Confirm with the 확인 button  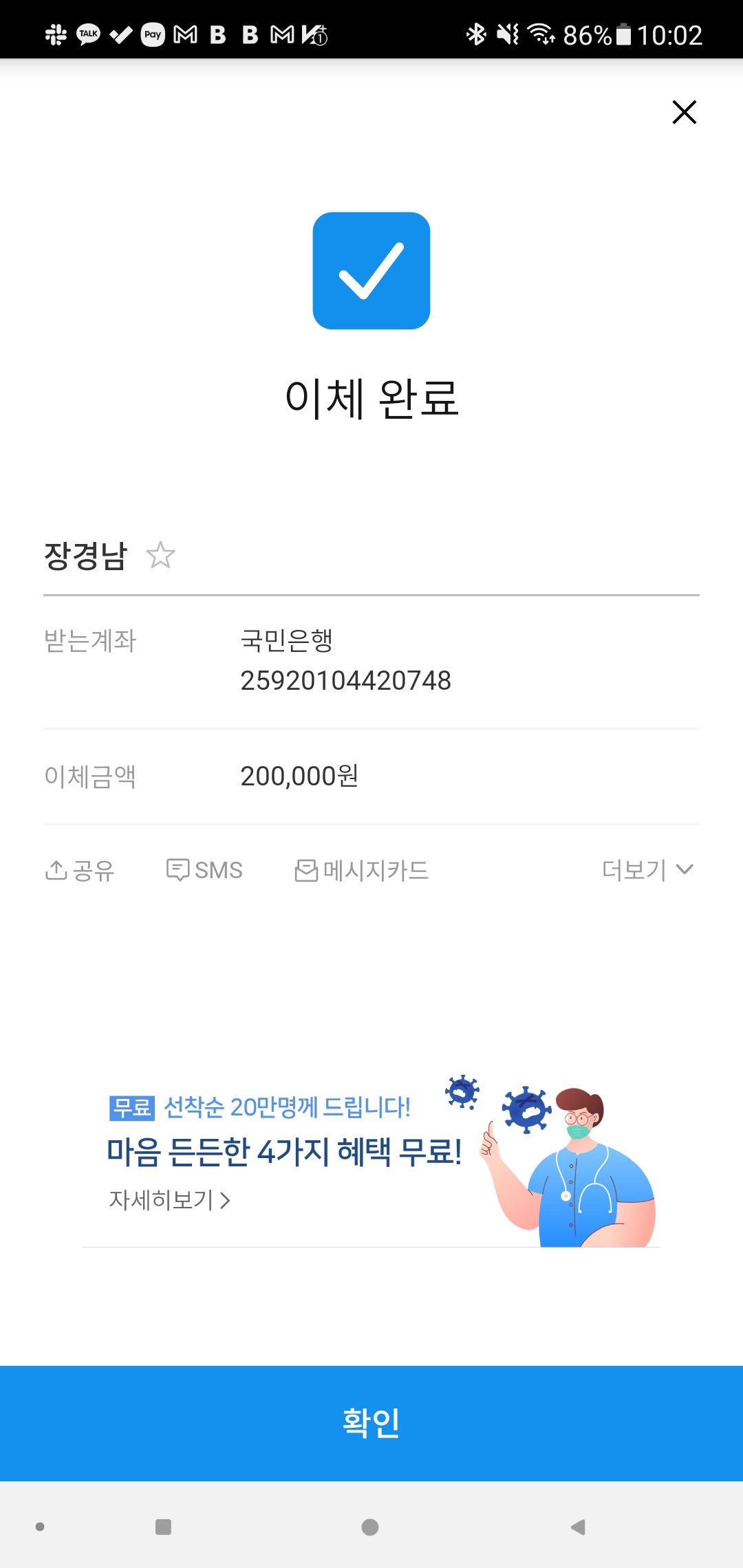click(x=371, y=1423)
